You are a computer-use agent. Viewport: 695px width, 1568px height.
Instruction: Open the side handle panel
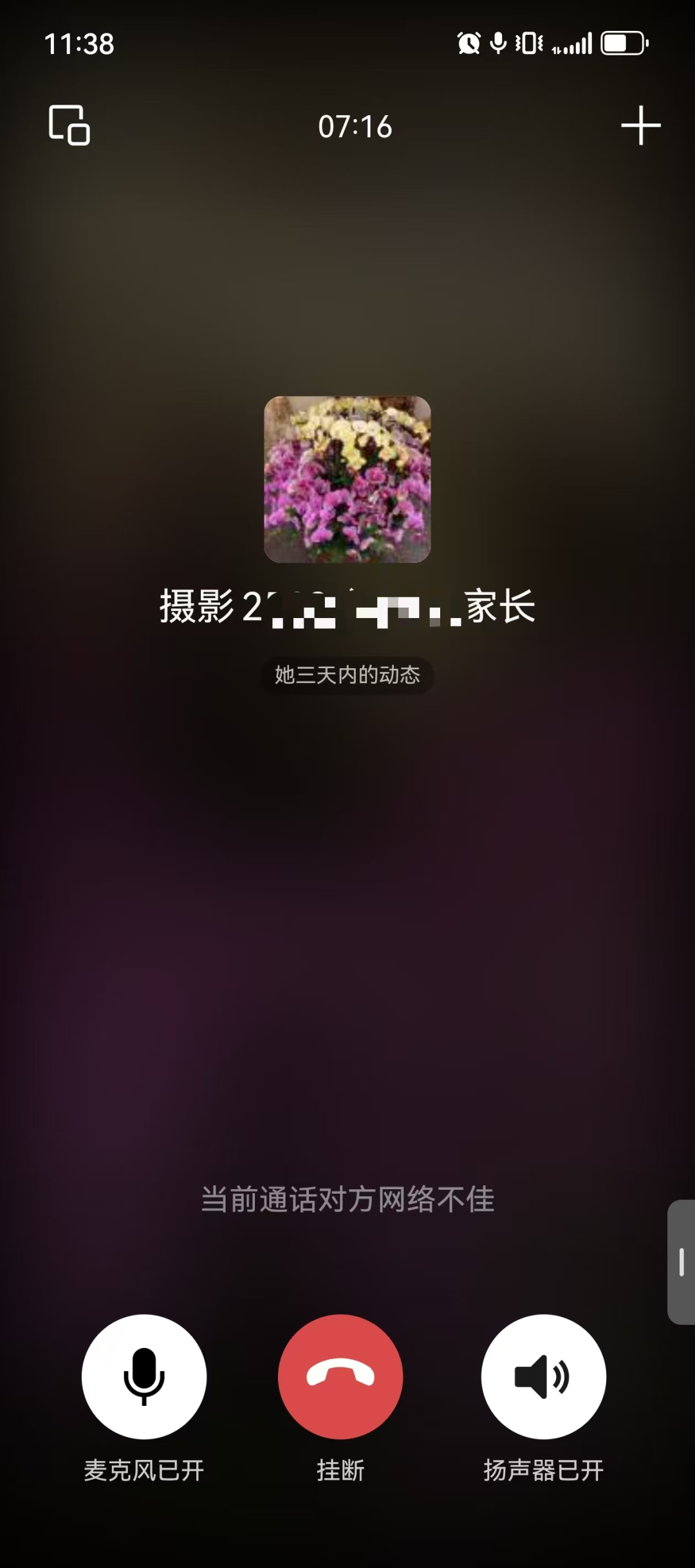pyautogui.click(x=681, y=1262)
